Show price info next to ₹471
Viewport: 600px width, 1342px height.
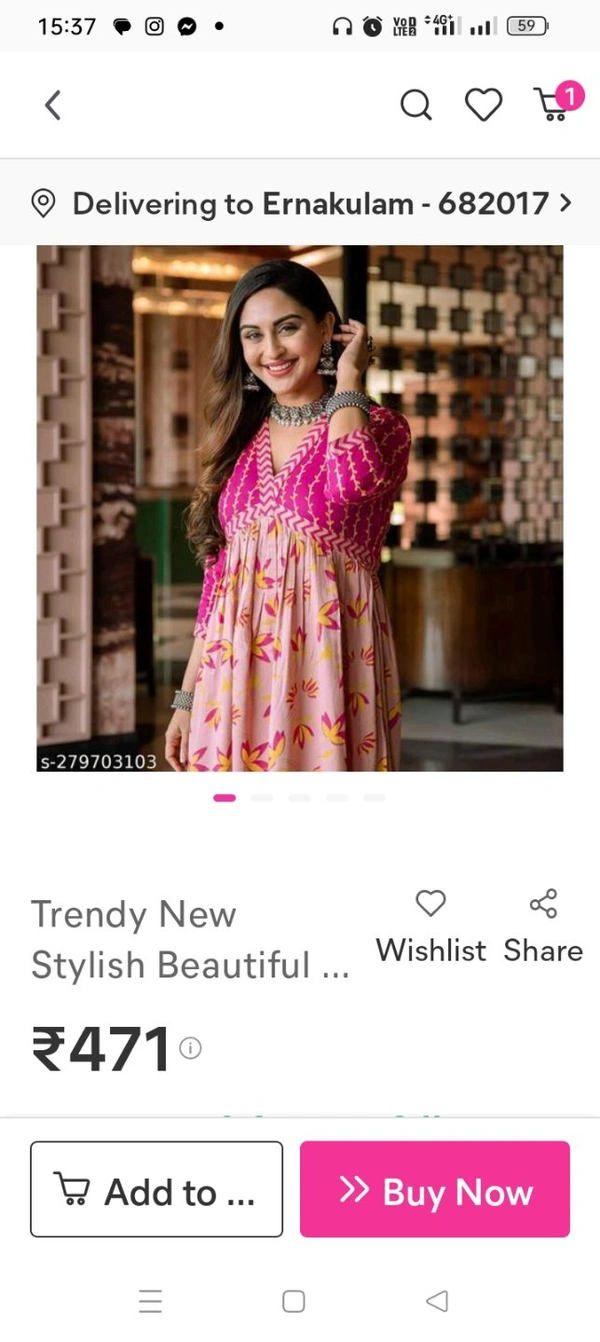[x=190, y=1048]
